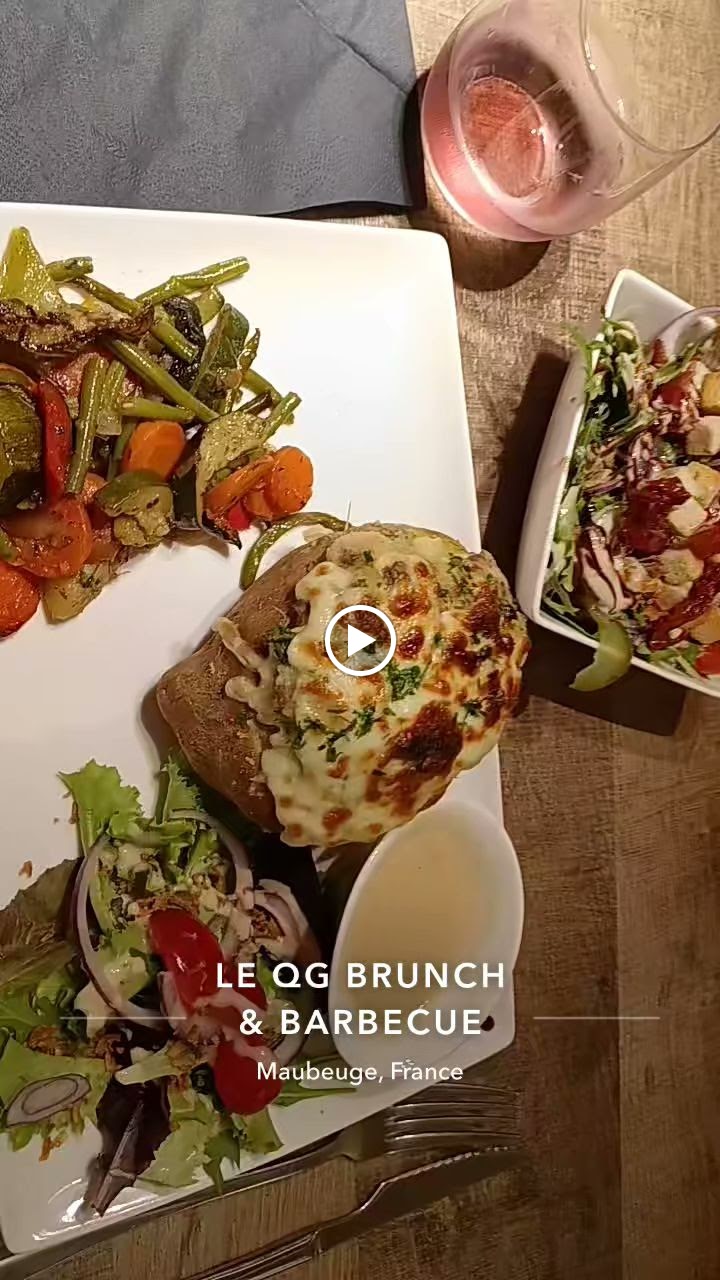Image resolution: width=720 pixels, height=1280 pixels.
Task: Play the Le QG Brunch & Barbecue video
Action: [x=360, y=641]
